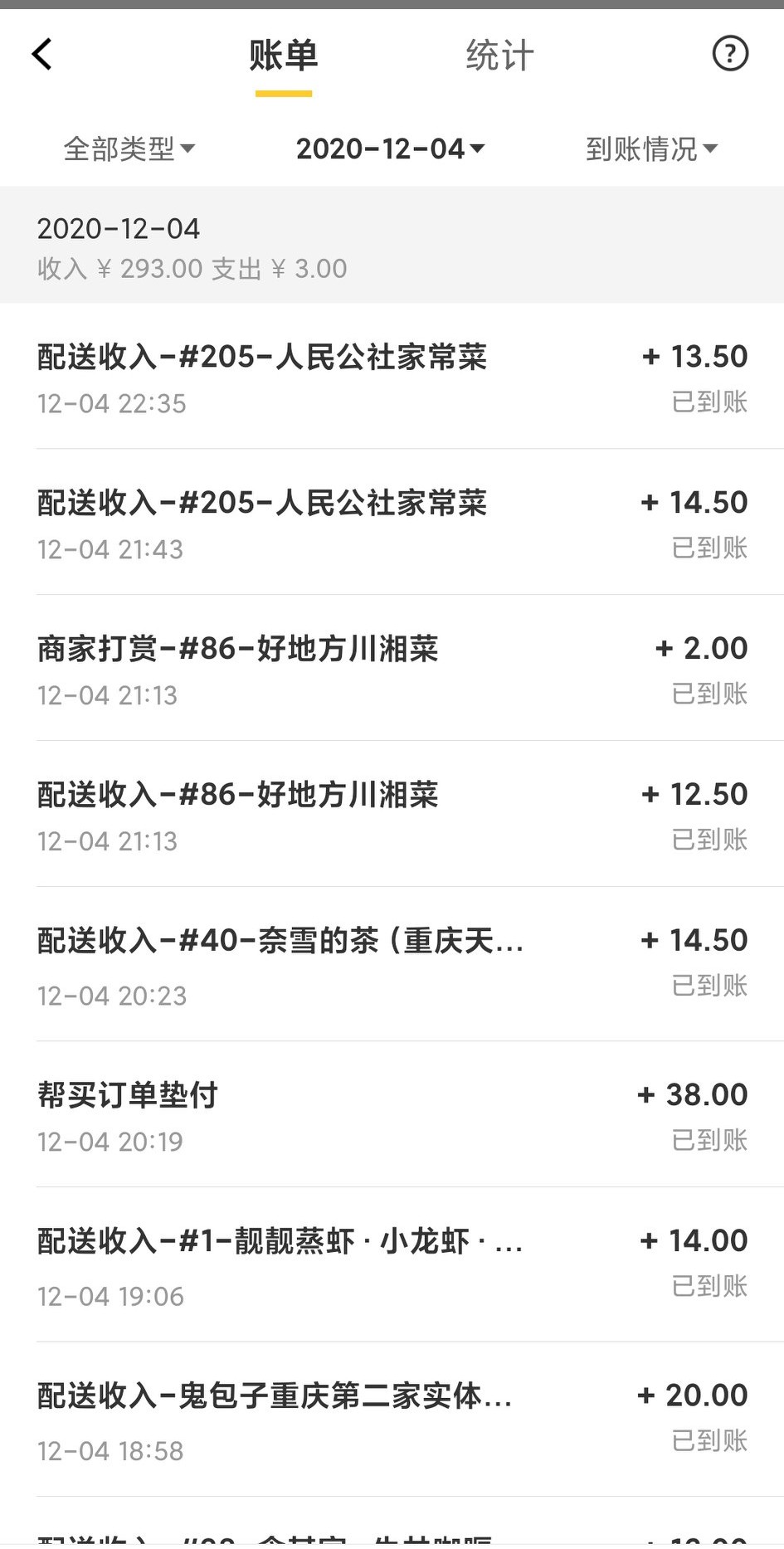This screenshot has width=784, height=1549.
Task: Switch to the 统计 tab
Action: tap(499, 56)
